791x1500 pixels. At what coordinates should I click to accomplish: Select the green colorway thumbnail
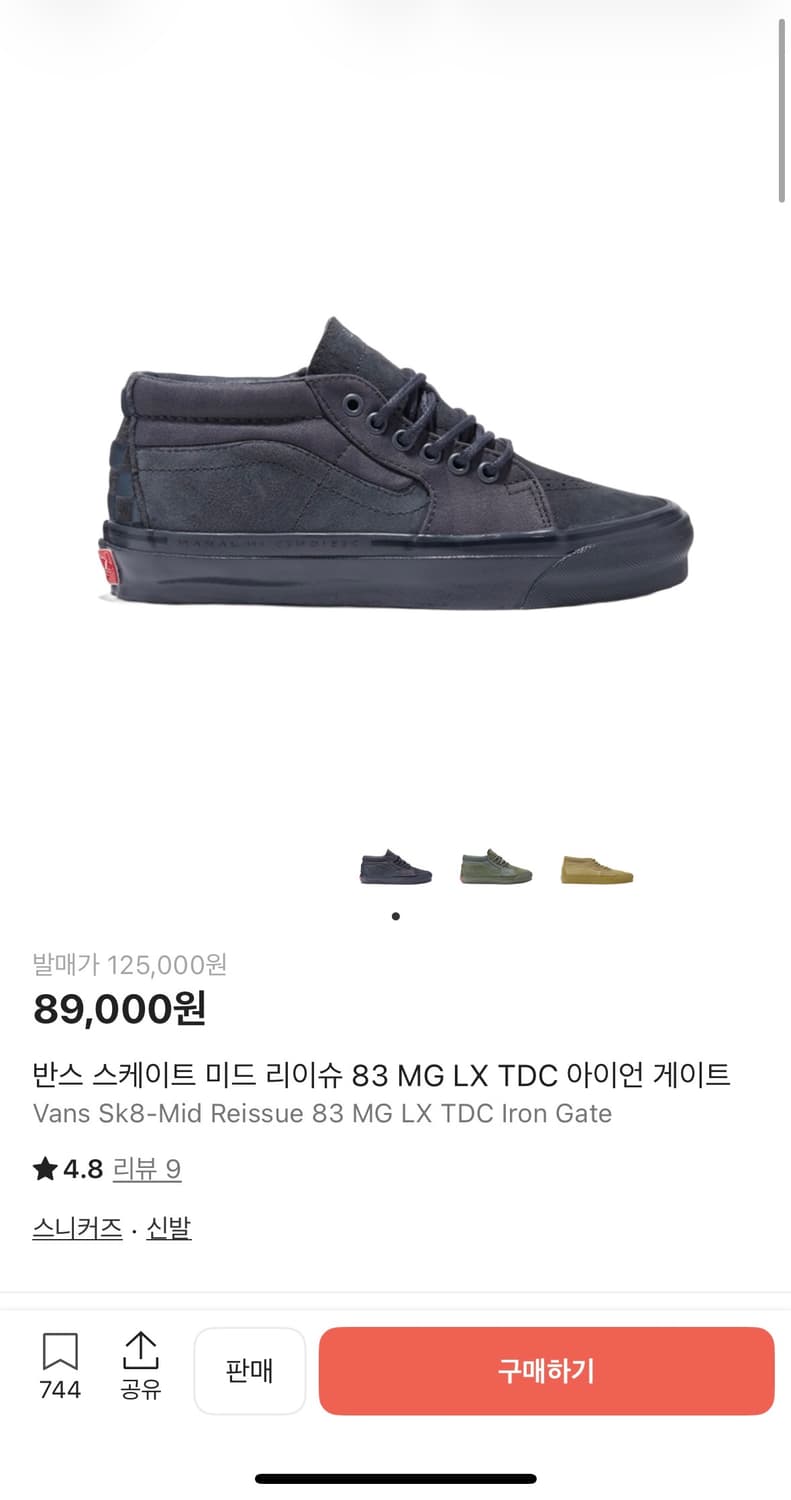click(x=495, y=868)
